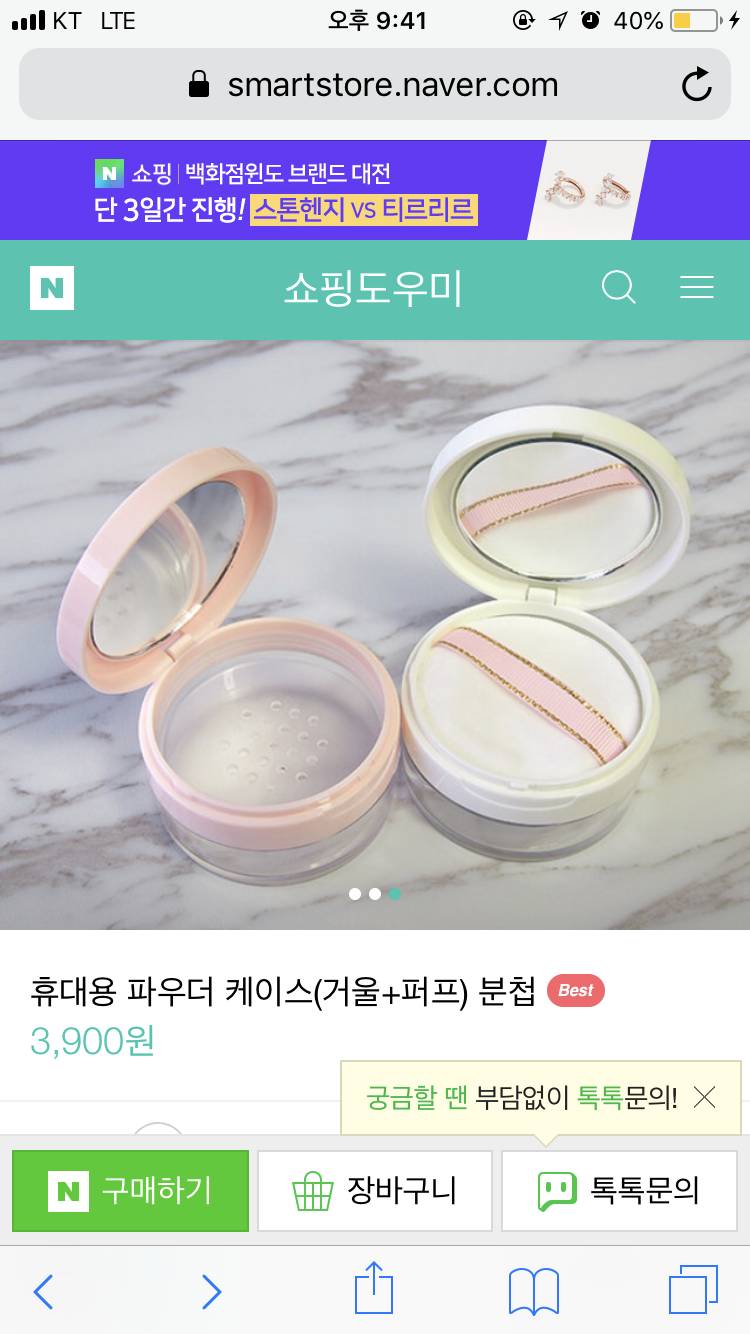Viewport: 750px width, 1334px height.
Task: Select the first carousel dot indicator
Action: click(355, 894)
